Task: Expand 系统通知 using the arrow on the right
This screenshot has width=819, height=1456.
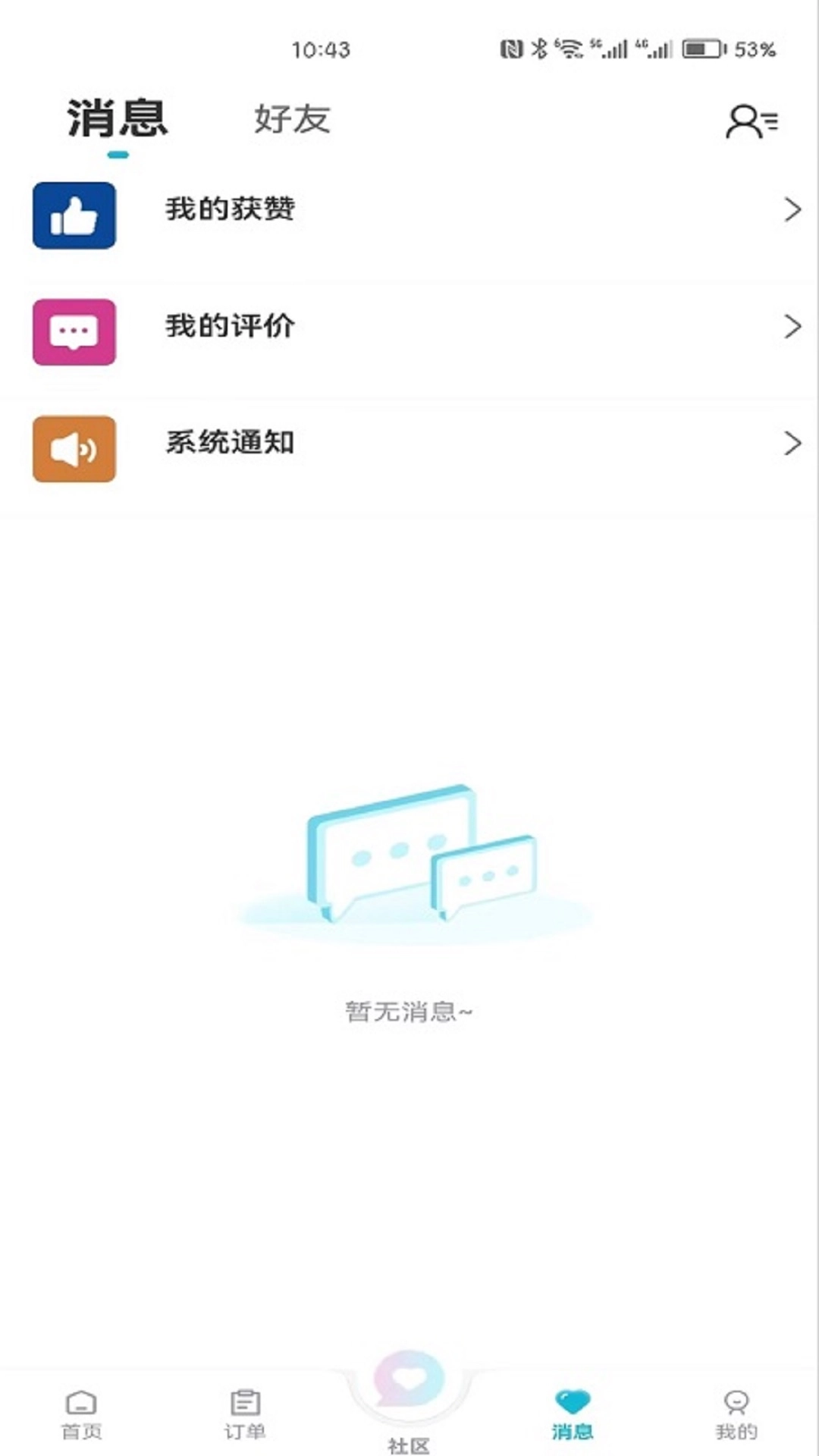Action: click(x=793, y=444)
